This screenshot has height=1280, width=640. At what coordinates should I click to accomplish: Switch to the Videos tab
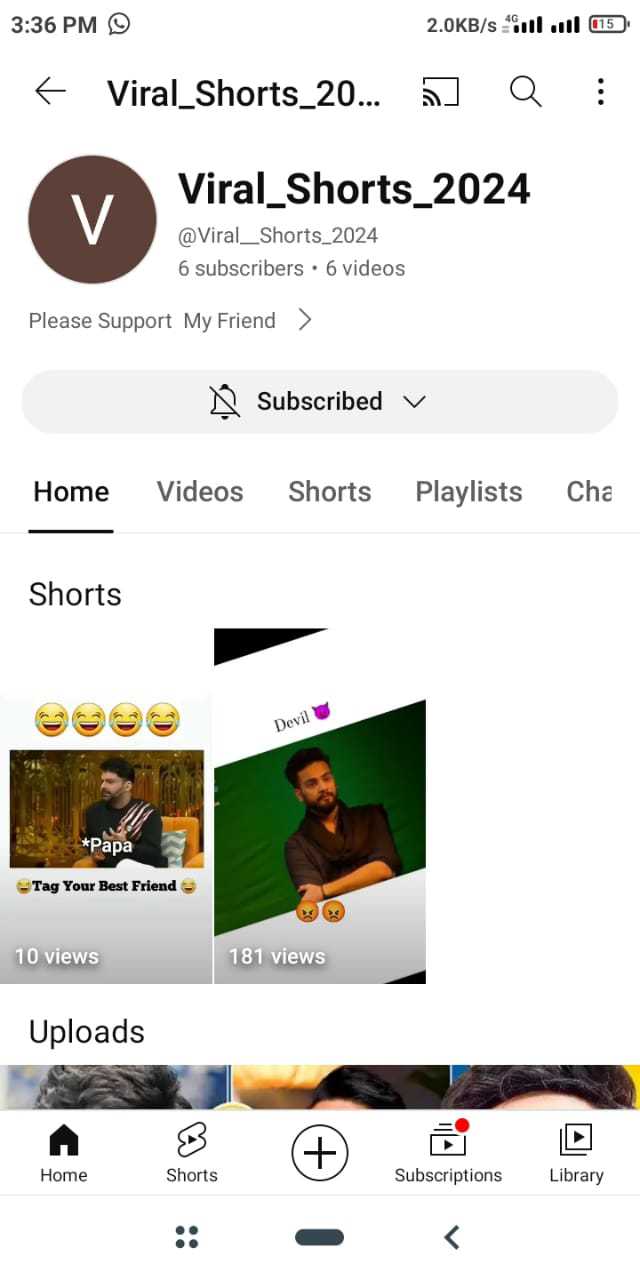[200, 492]
